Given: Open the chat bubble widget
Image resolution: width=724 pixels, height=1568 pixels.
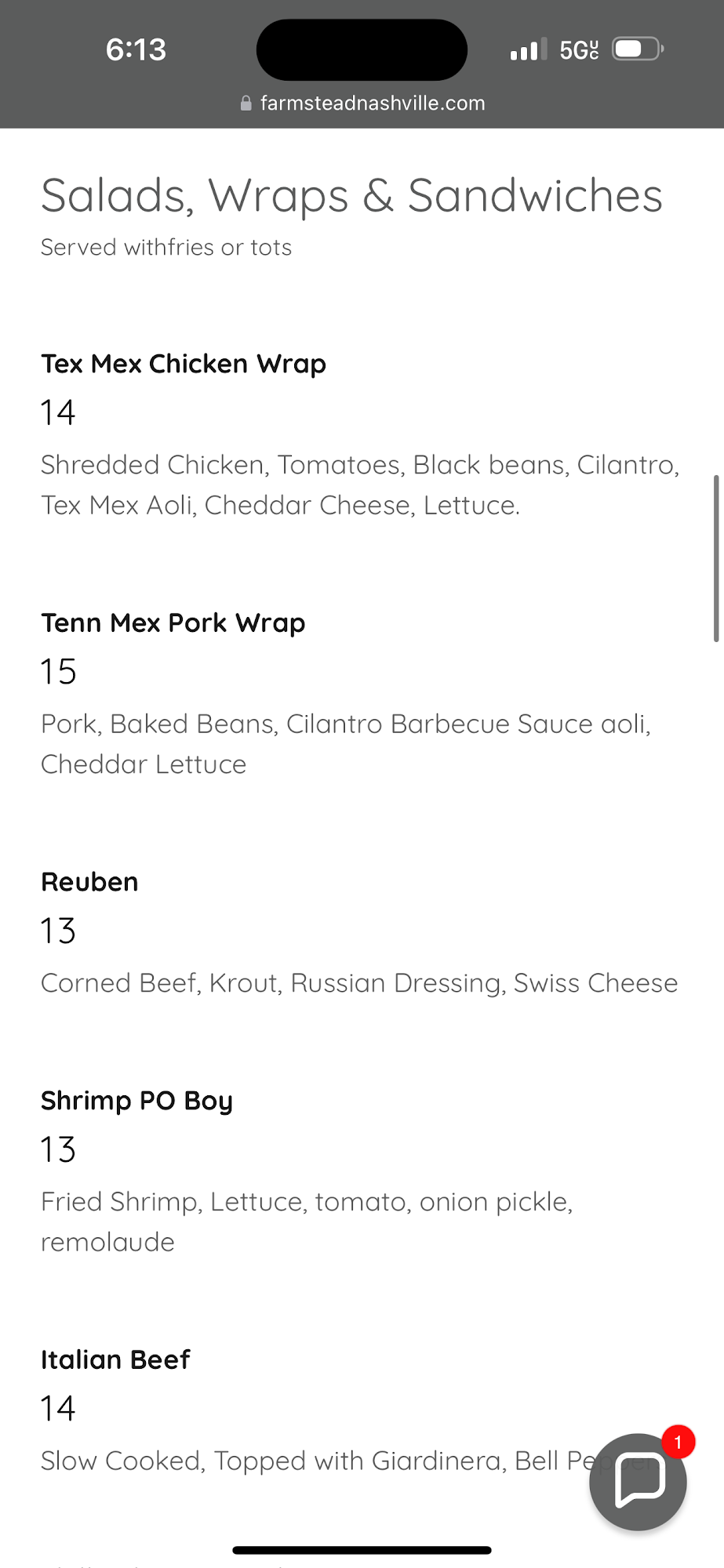Looking at the screenshot, I should [x=639, y=1481].
